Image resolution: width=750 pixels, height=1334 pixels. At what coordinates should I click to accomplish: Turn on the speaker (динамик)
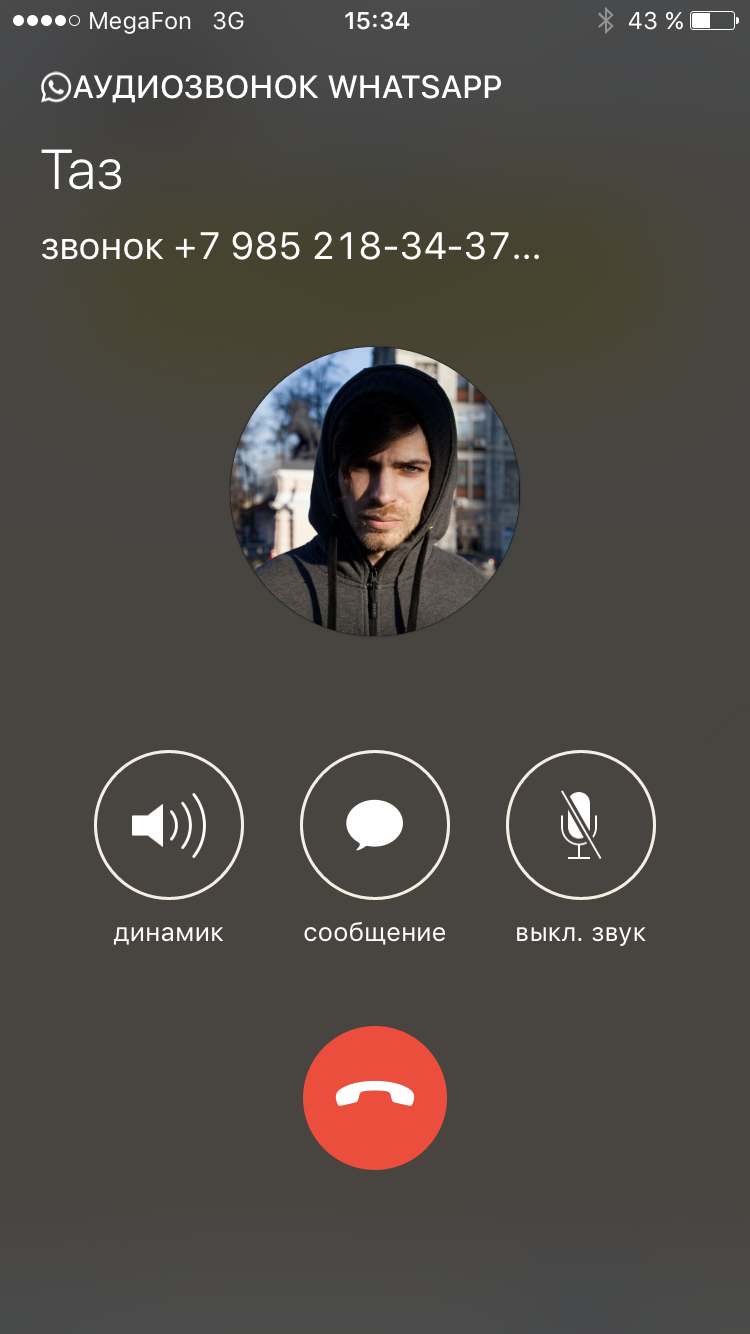coord(169,826)
